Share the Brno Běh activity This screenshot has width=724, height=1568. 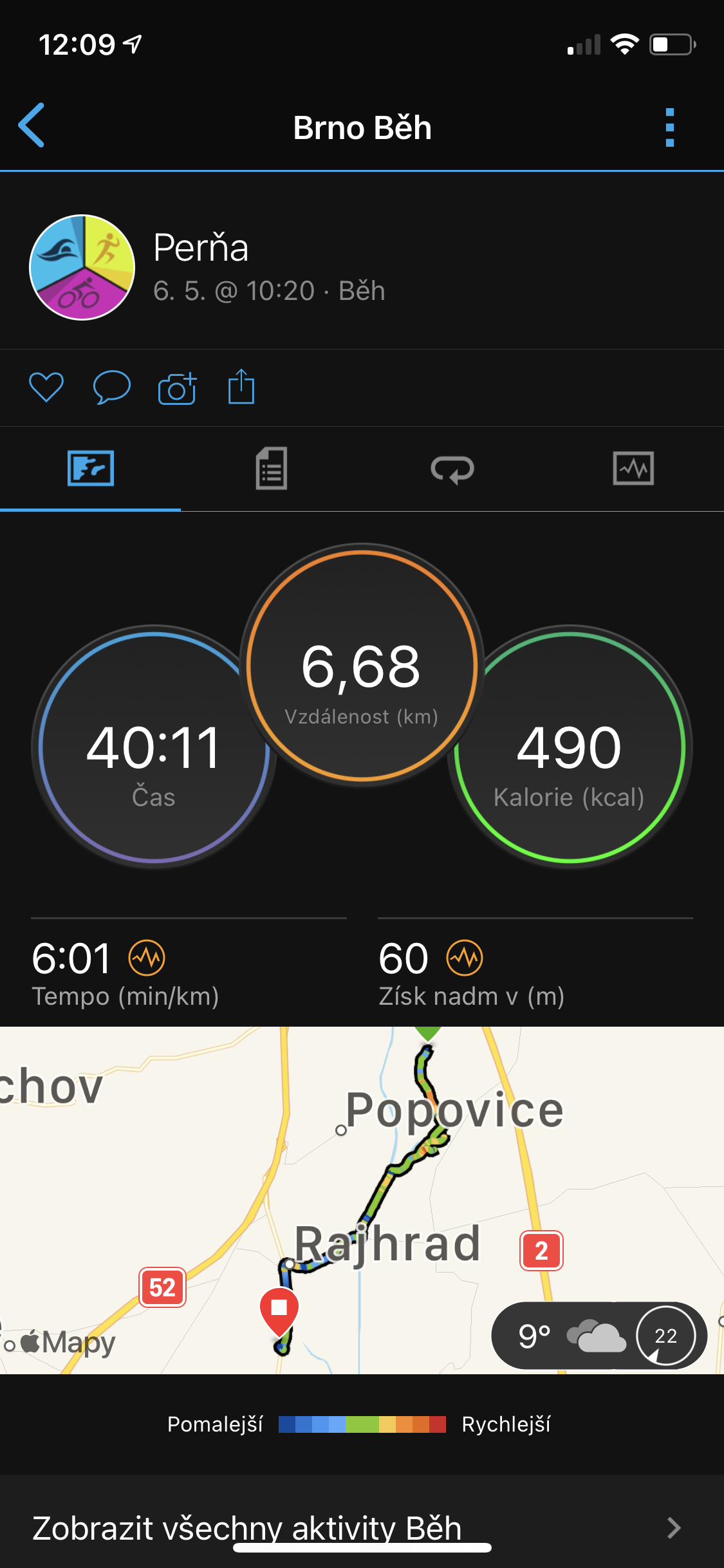[241, 387]
